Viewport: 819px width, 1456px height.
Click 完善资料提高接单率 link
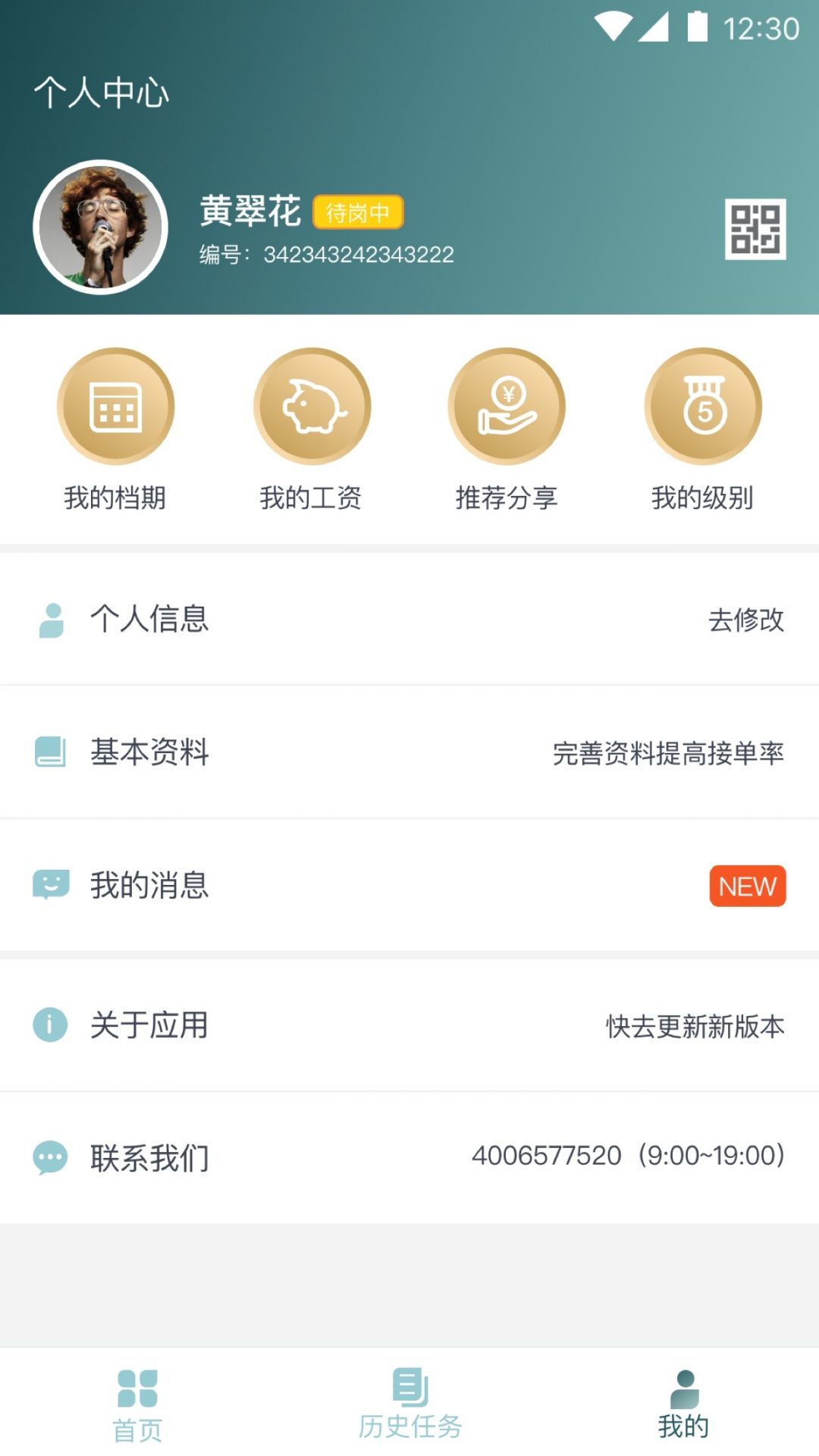coord(669,753)
